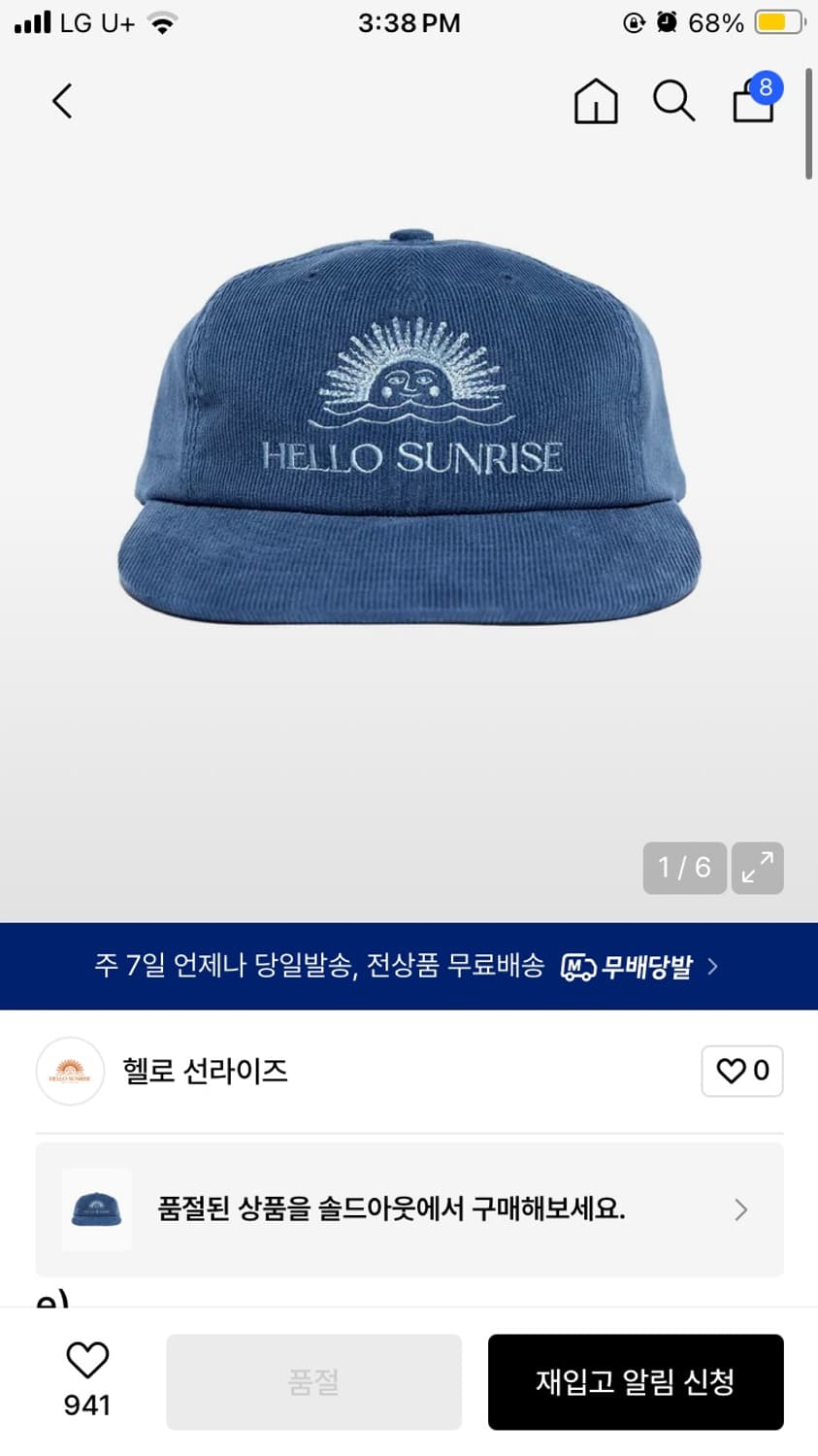The width and height of the screenshot is (818, 1456).
Task: Go to the home screen via house icon
Action: (595, 101)
